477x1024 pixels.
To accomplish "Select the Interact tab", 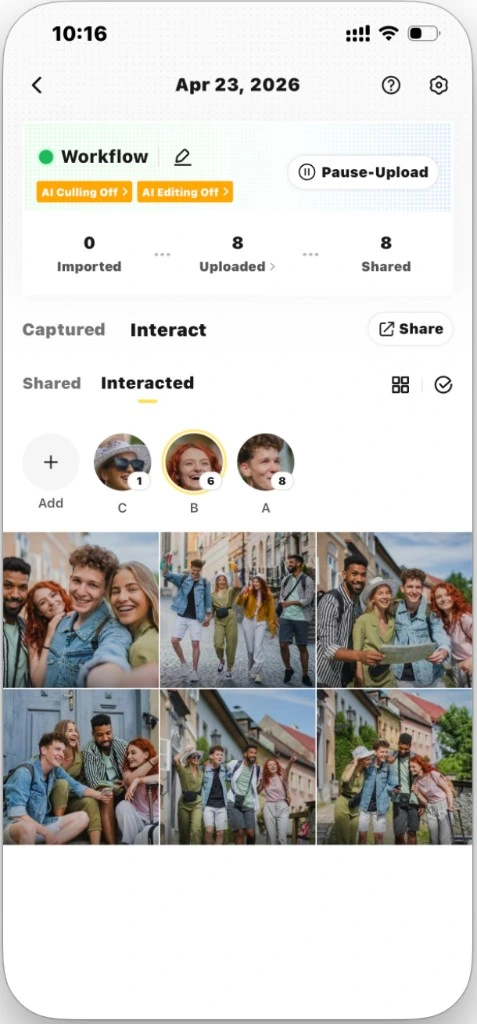I will point(168,330).
